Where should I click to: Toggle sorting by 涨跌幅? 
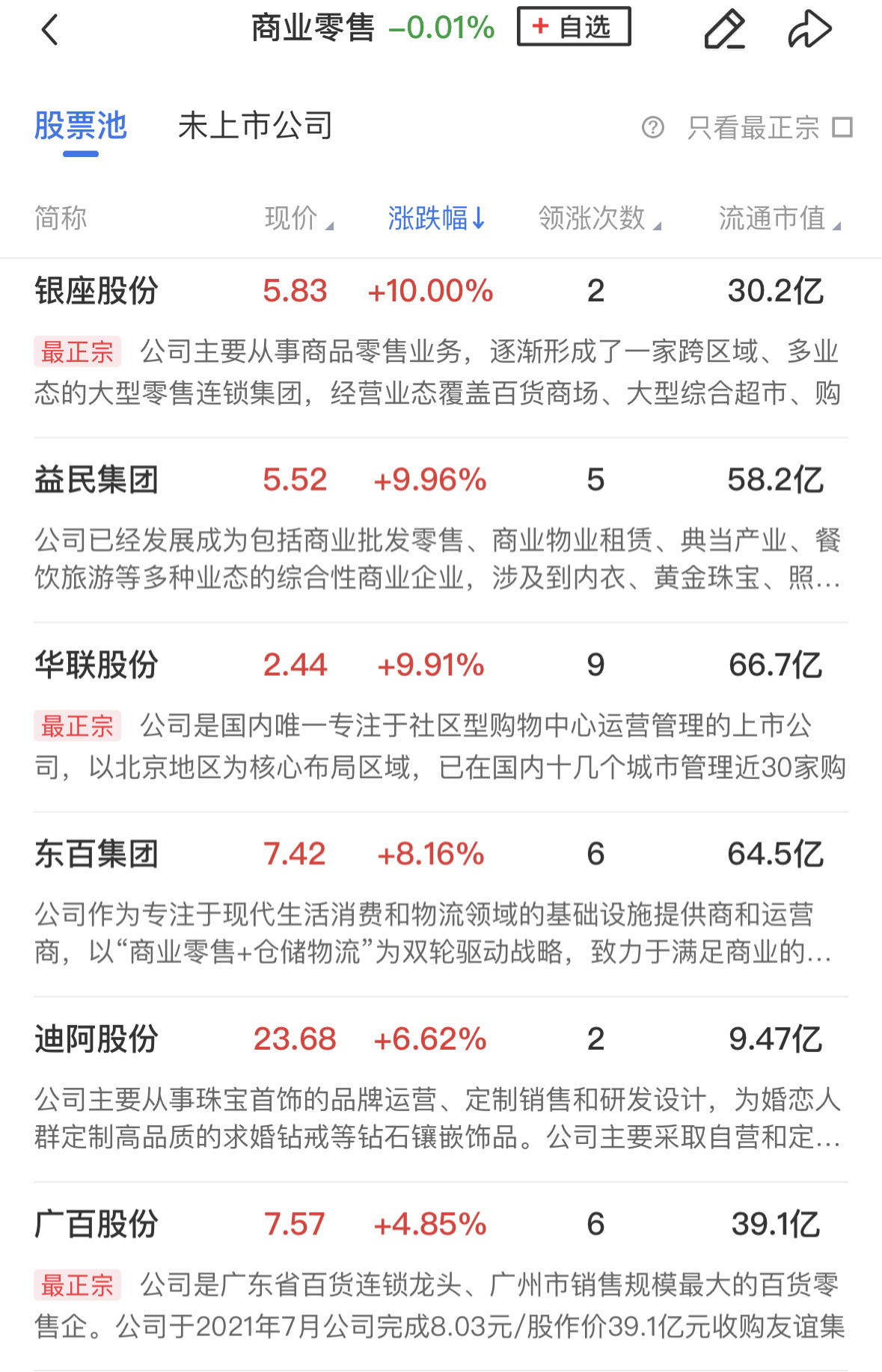pos(436,218)
